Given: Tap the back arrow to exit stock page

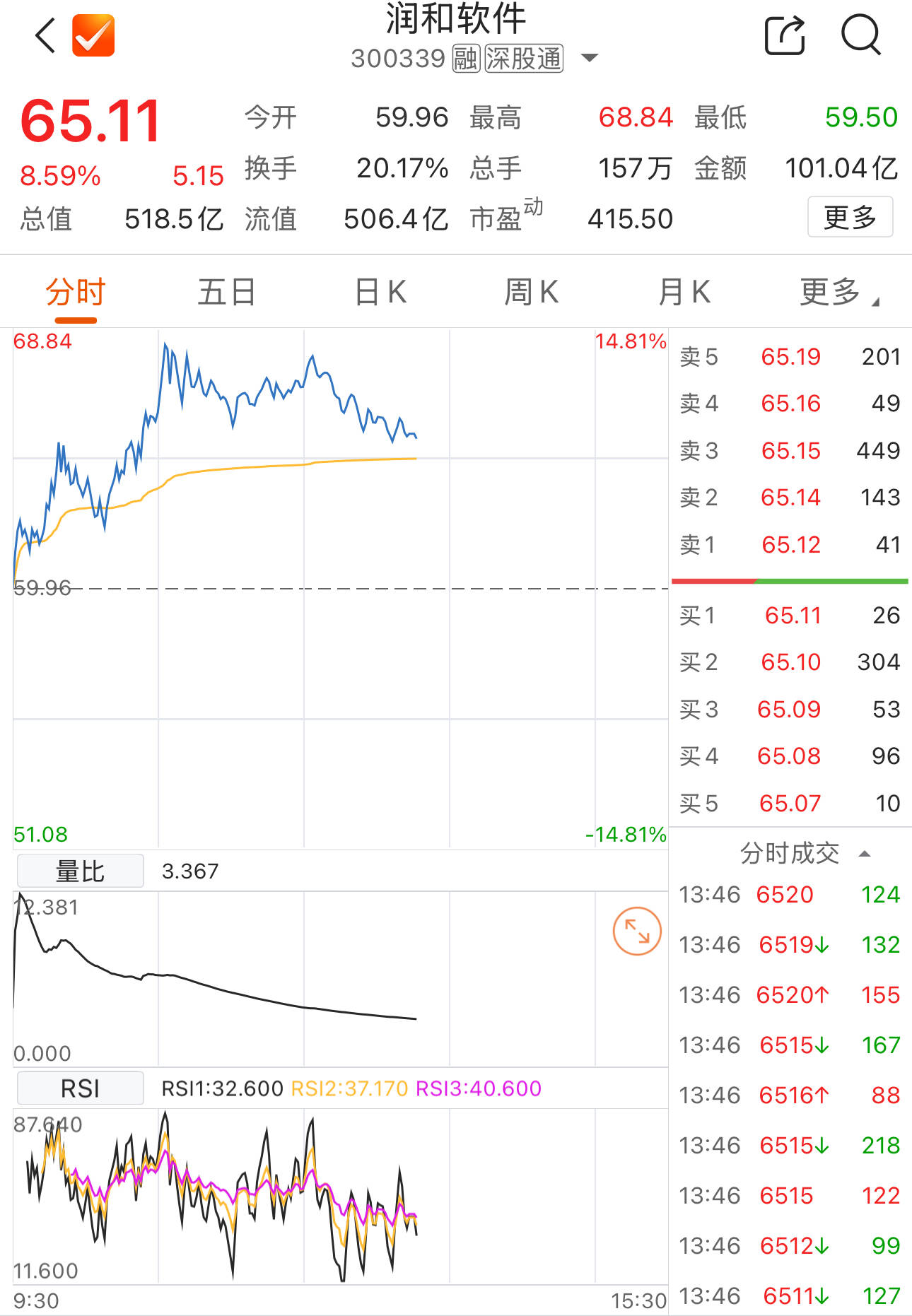Looking at the screenshot, I should (x=44, y=35).
